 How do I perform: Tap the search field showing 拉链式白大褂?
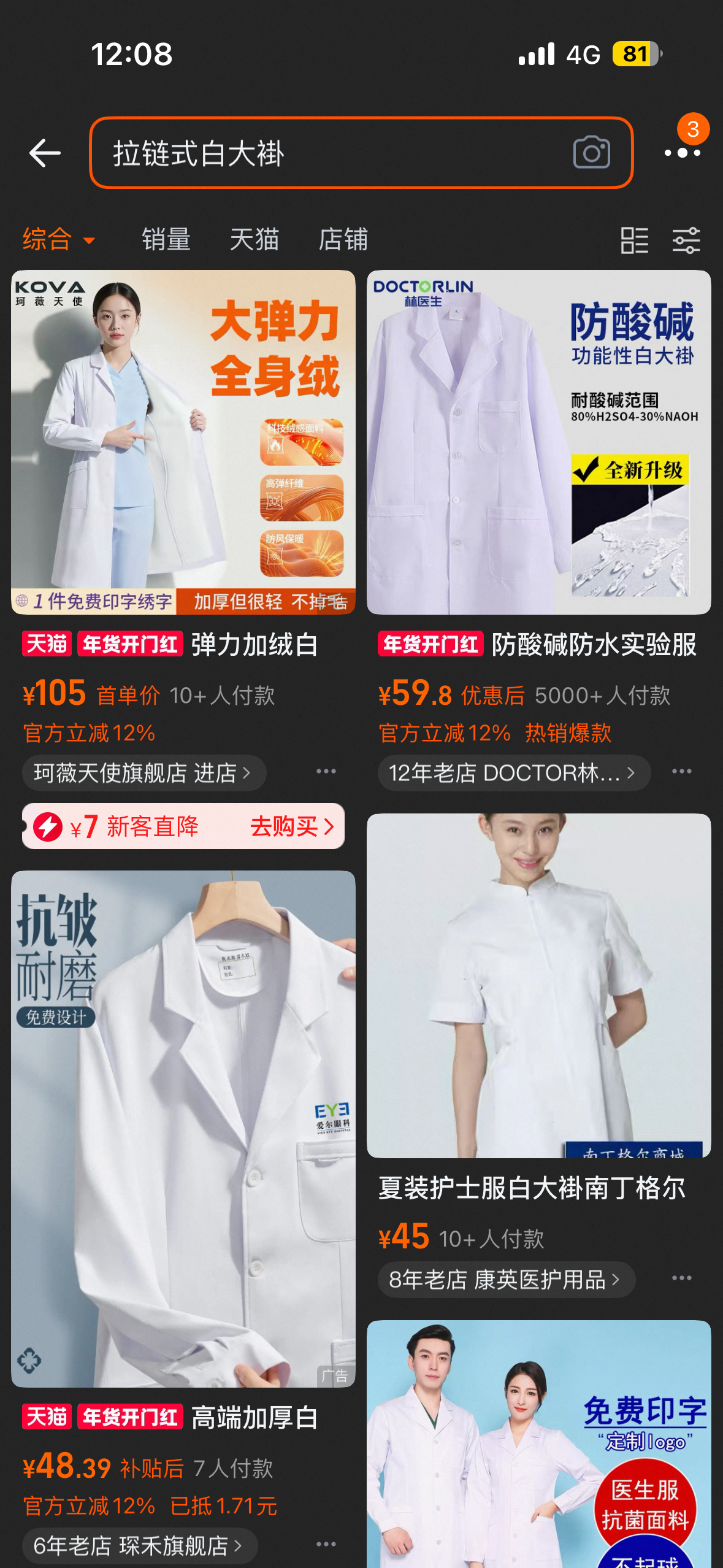click(331, 153)
